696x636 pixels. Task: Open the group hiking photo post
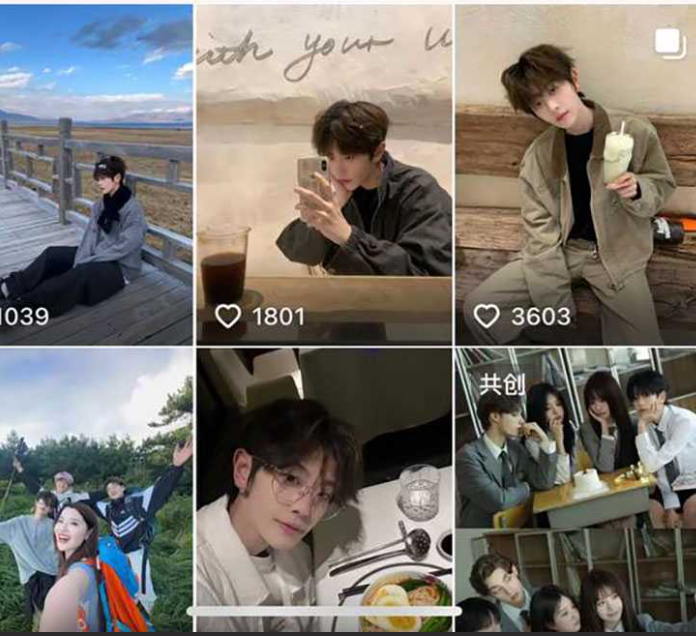(96, 490)
